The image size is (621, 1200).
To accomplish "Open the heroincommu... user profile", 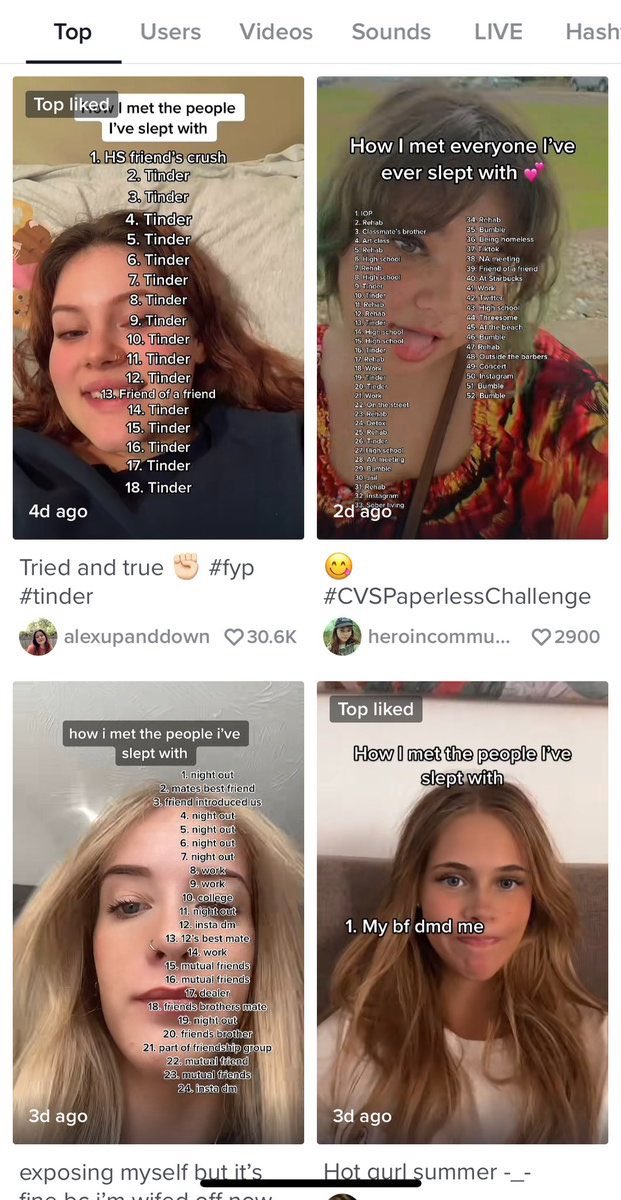I will tap(439, 637).
